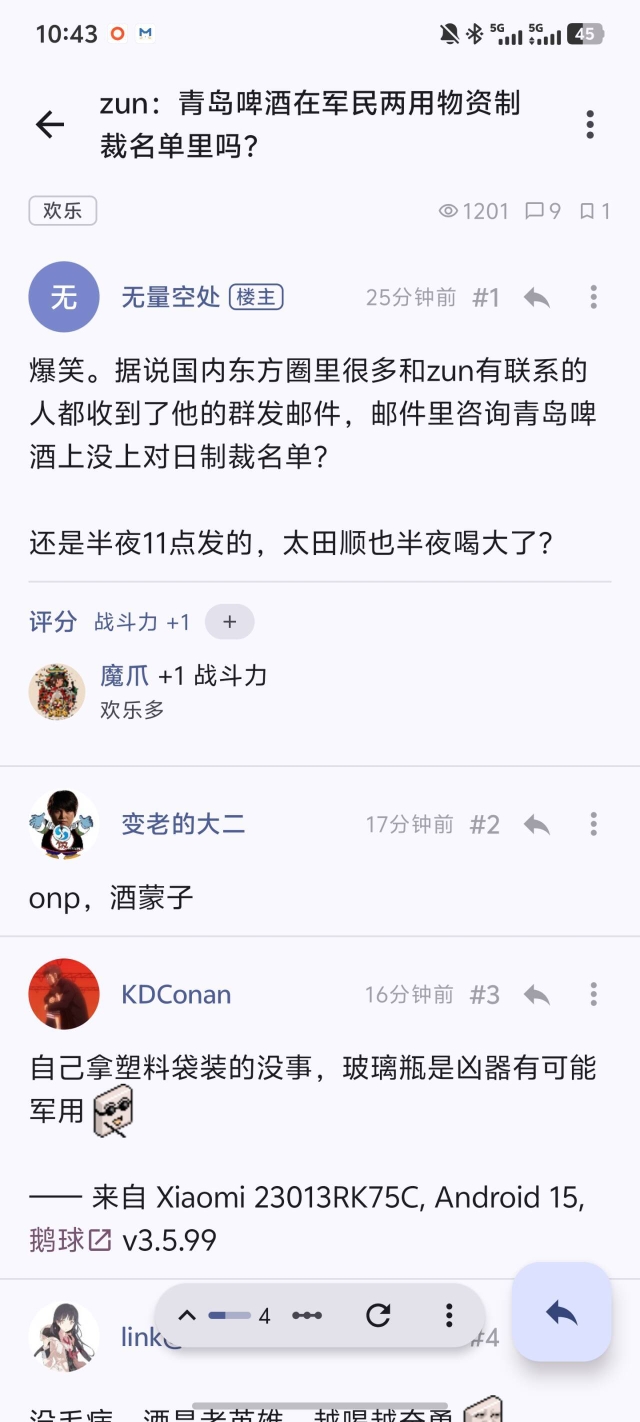The height and width of the screenshot is (1422, 640).
Task: Open more options for post #2
Action: pos(593,824)
